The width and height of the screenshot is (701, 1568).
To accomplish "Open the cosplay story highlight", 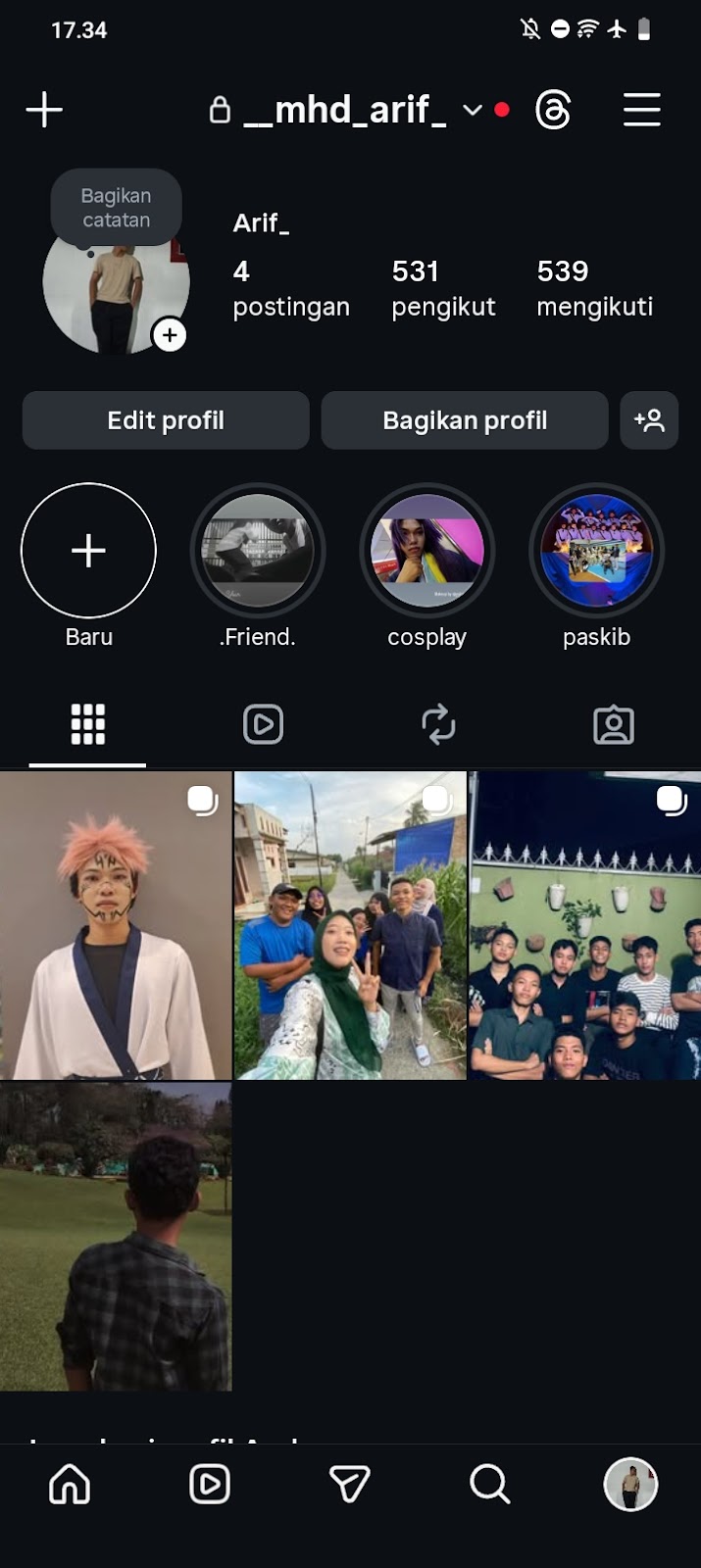I will (426, 551).
